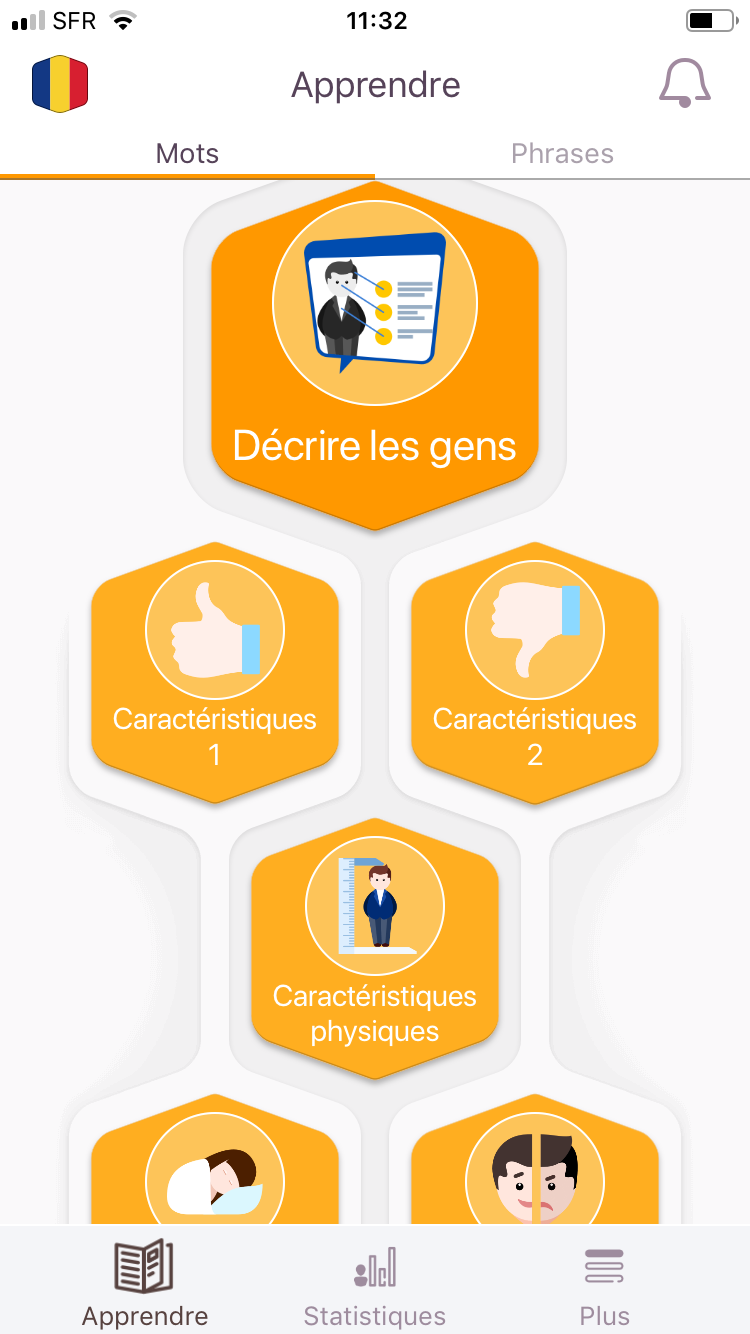This screenshot has height=1334, width=750.
Task: Open the Plus tab
Action: pyautogui.click(x=604, y=1285)
